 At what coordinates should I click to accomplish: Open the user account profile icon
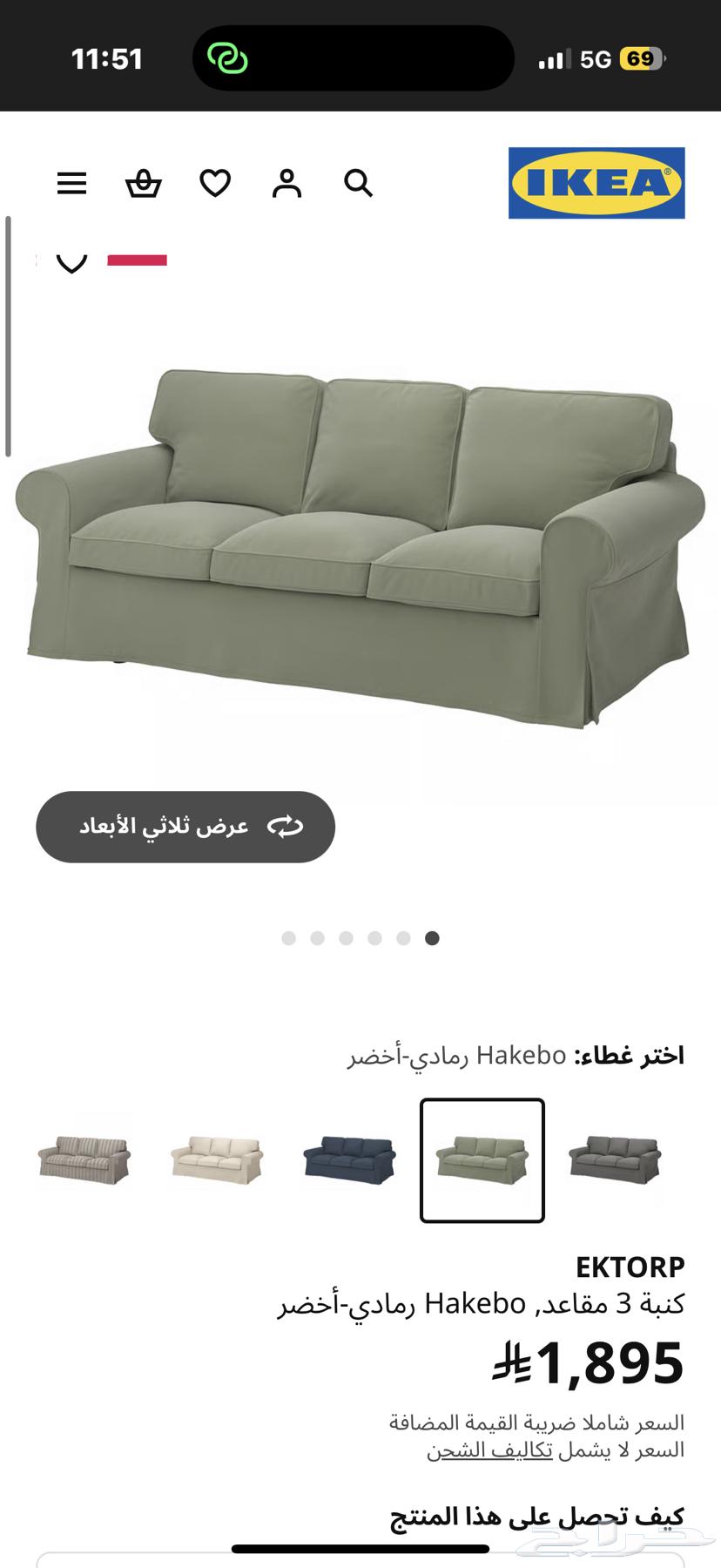point(286,183)
